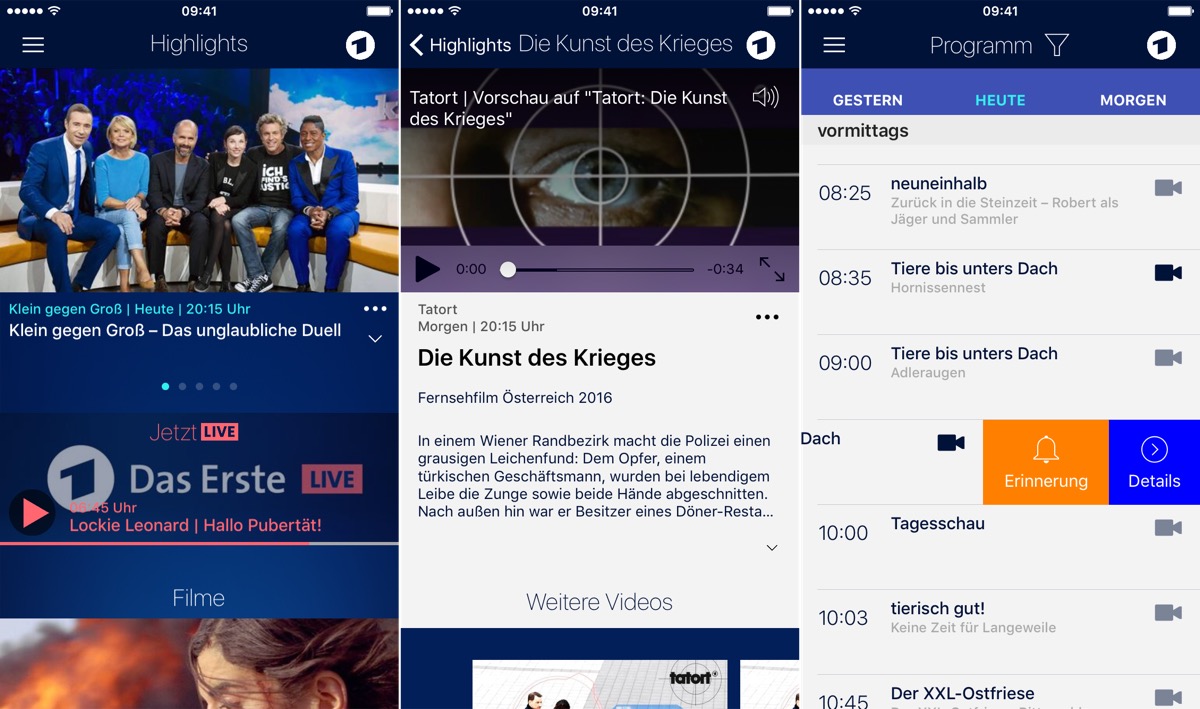Open the Programm filter funnel
The image size is (1200, 709).
(1057, 45)
